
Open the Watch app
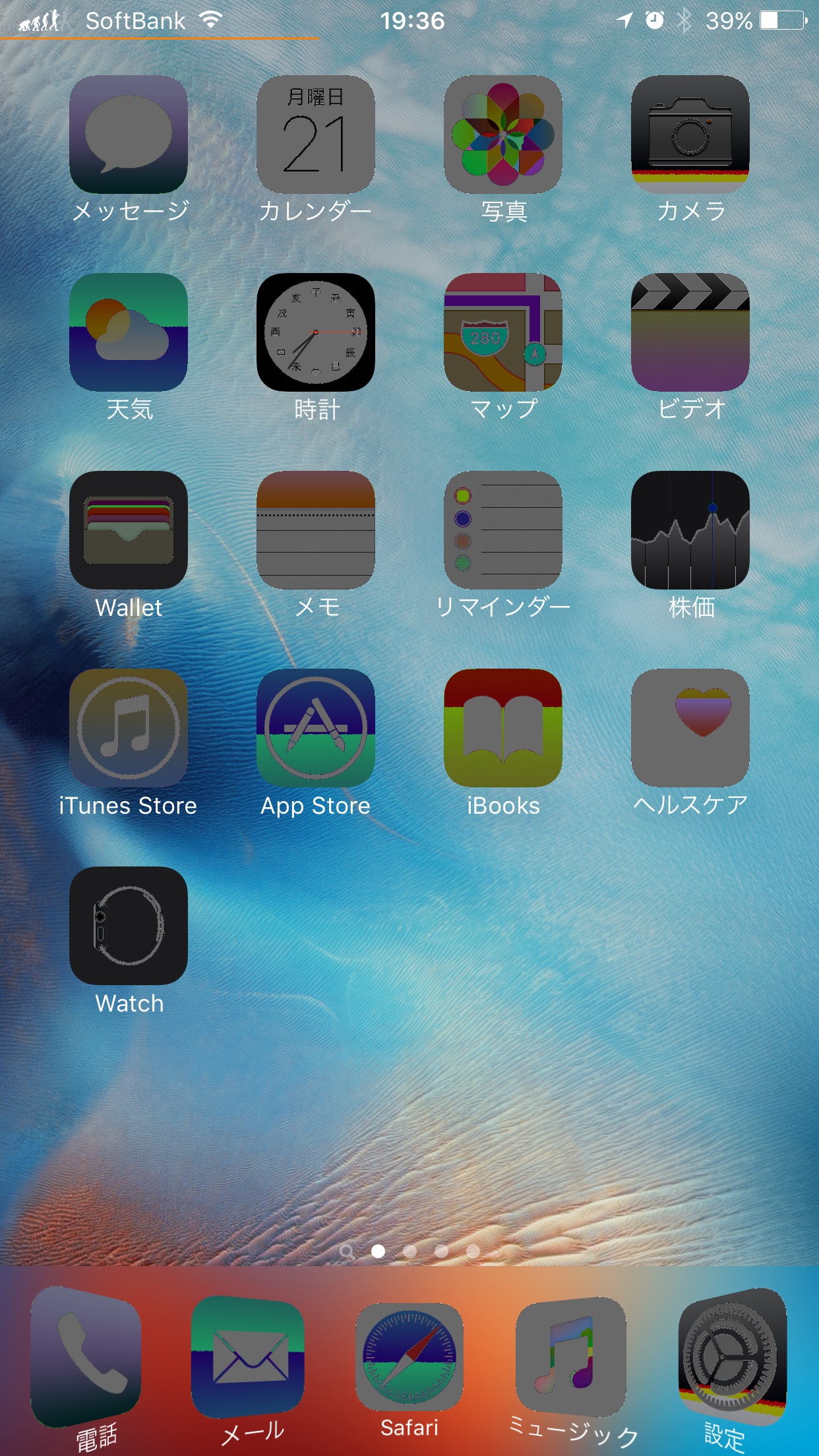coord(129,925)
